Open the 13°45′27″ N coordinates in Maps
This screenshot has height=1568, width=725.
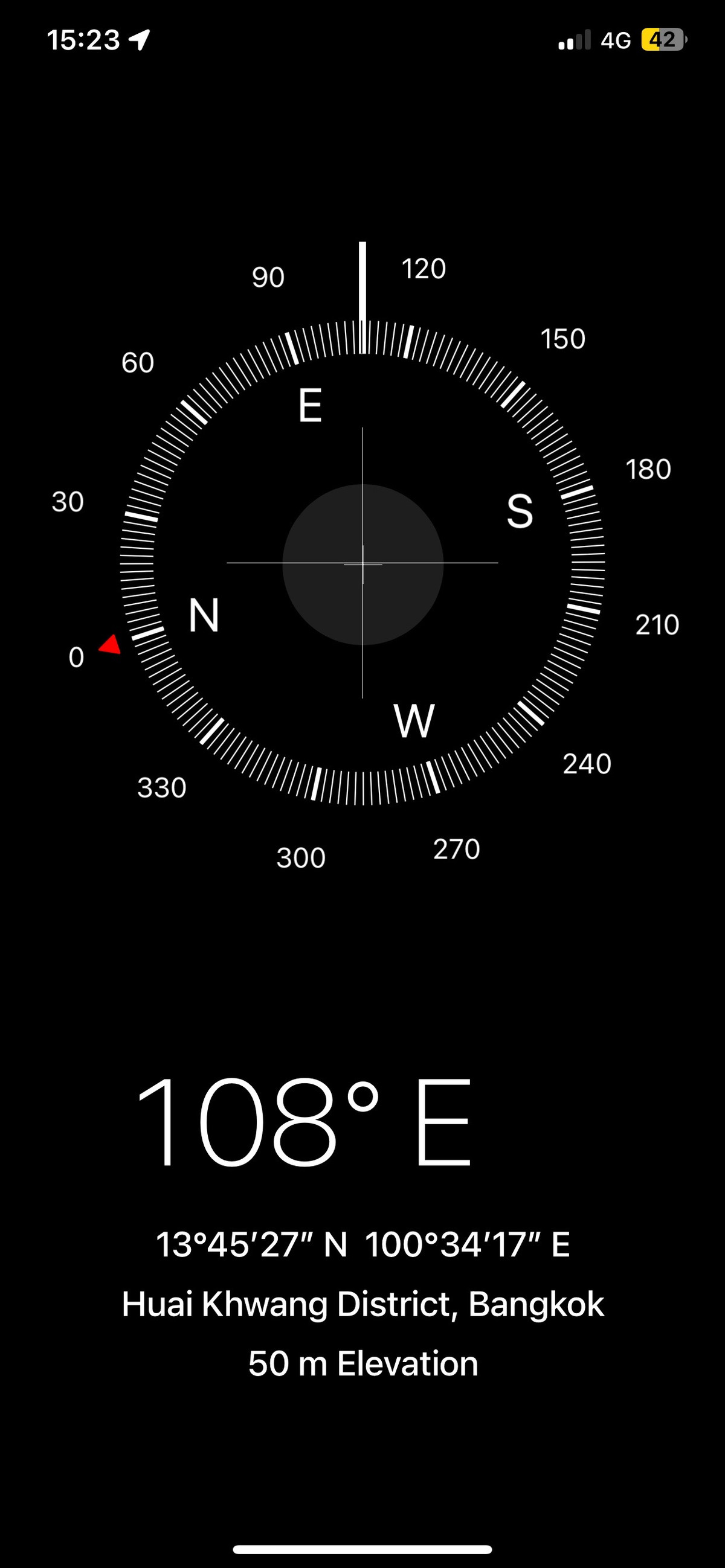click(x=362, y=1244)
